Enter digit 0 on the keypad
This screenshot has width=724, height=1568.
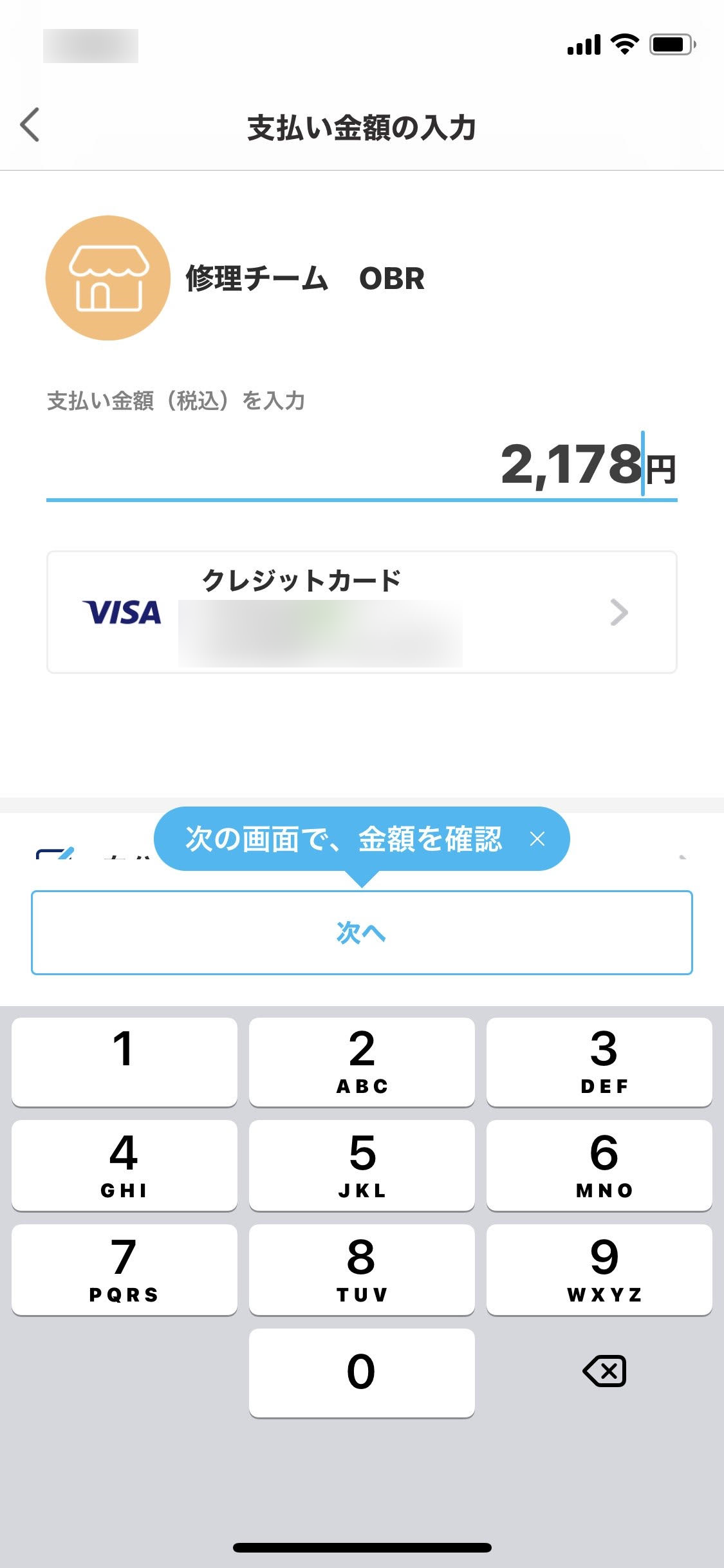pos(362,1373)
